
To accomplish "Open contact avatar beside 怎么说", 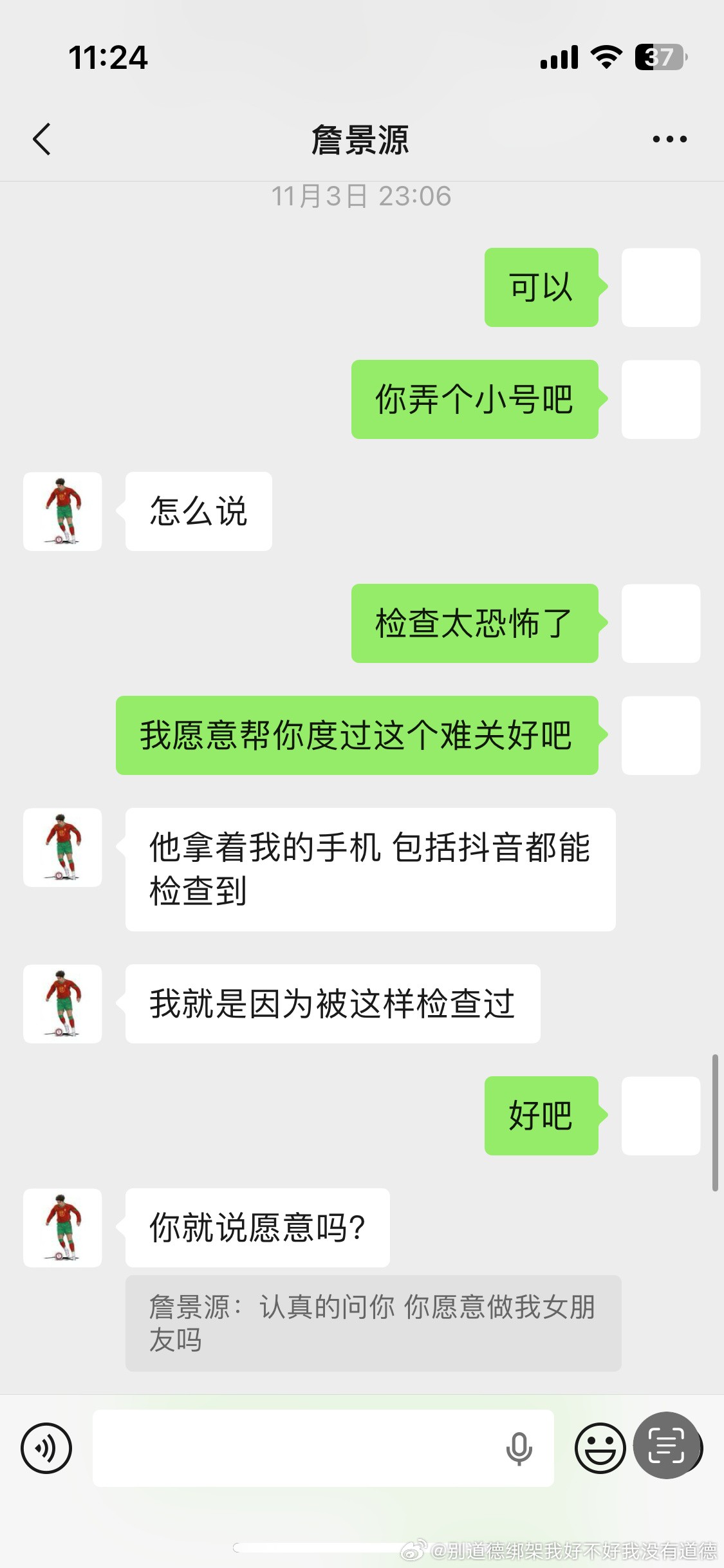I will (x=62, y=512).
